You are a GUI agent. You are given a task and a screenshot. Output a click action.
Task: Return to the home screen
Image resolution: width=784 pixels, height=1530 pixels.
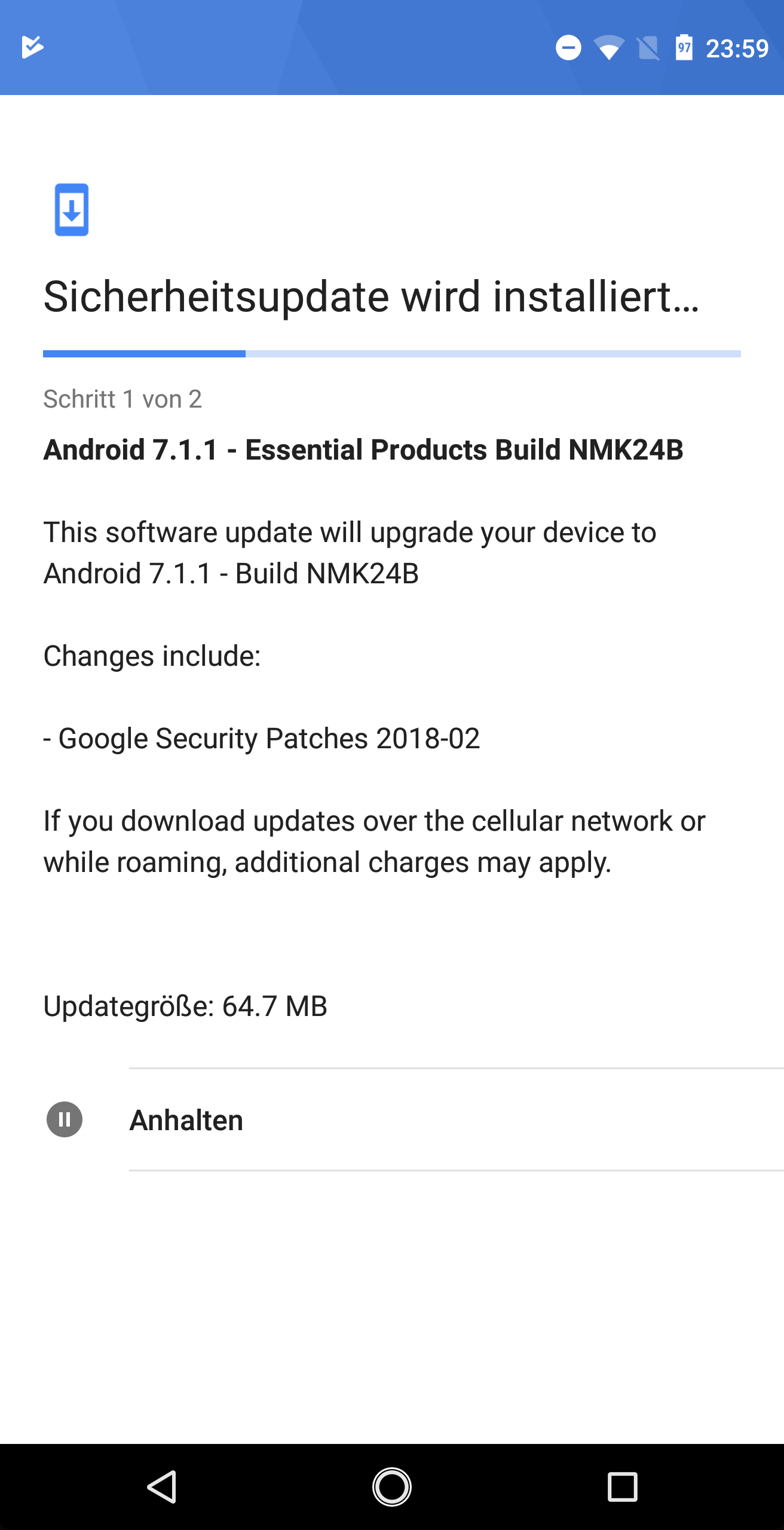(x=392, y=1486)
